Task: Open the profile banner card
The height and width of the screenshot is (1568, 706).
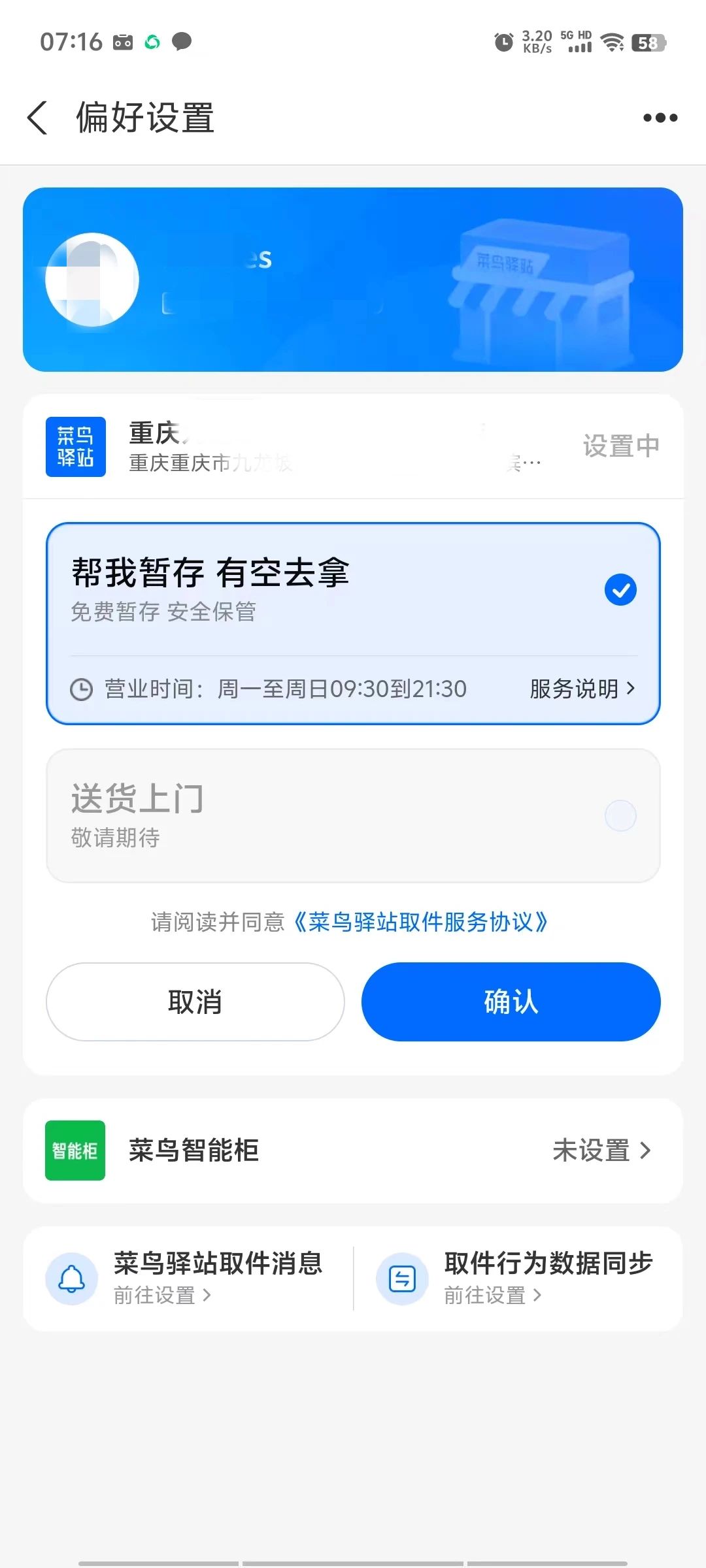Action: [353, 280]
